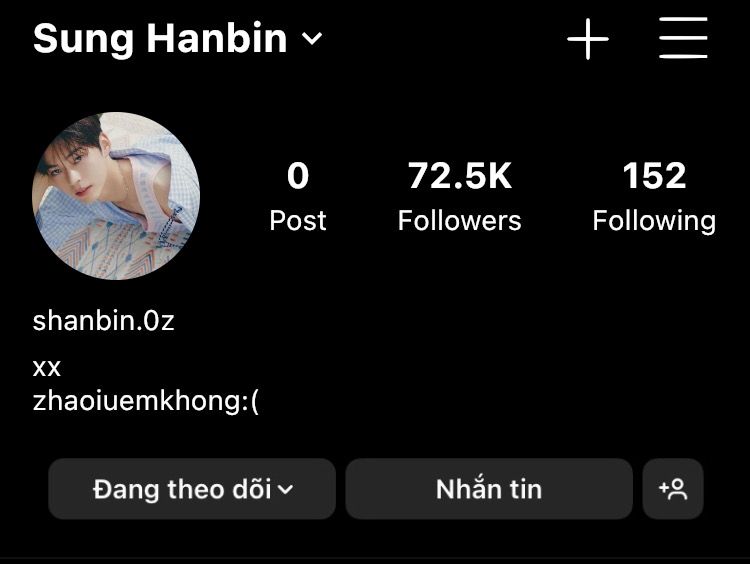This screenshot has width=750, height=564.
Task: Open the hamburger menu
Action: pos(684,40)
